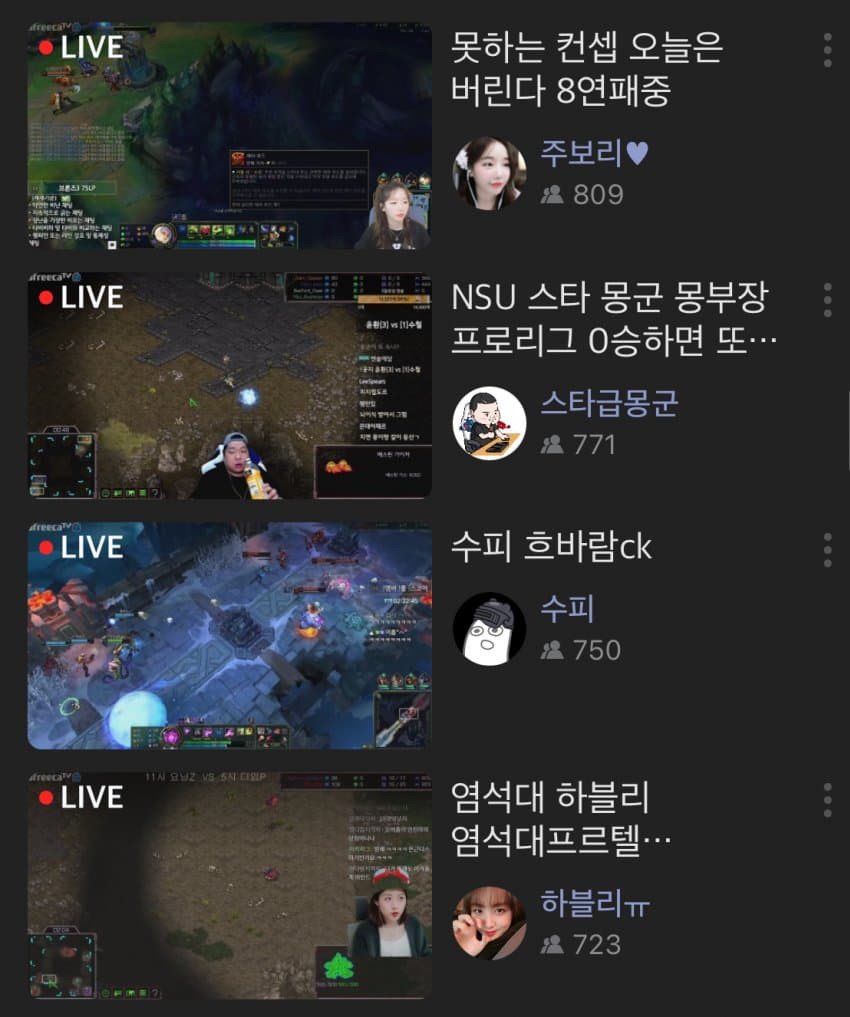The width and height of the screenshot is (850, 1017).
Task: Open 주보리♥ live stream thumbnail
Action: (229, 135)
